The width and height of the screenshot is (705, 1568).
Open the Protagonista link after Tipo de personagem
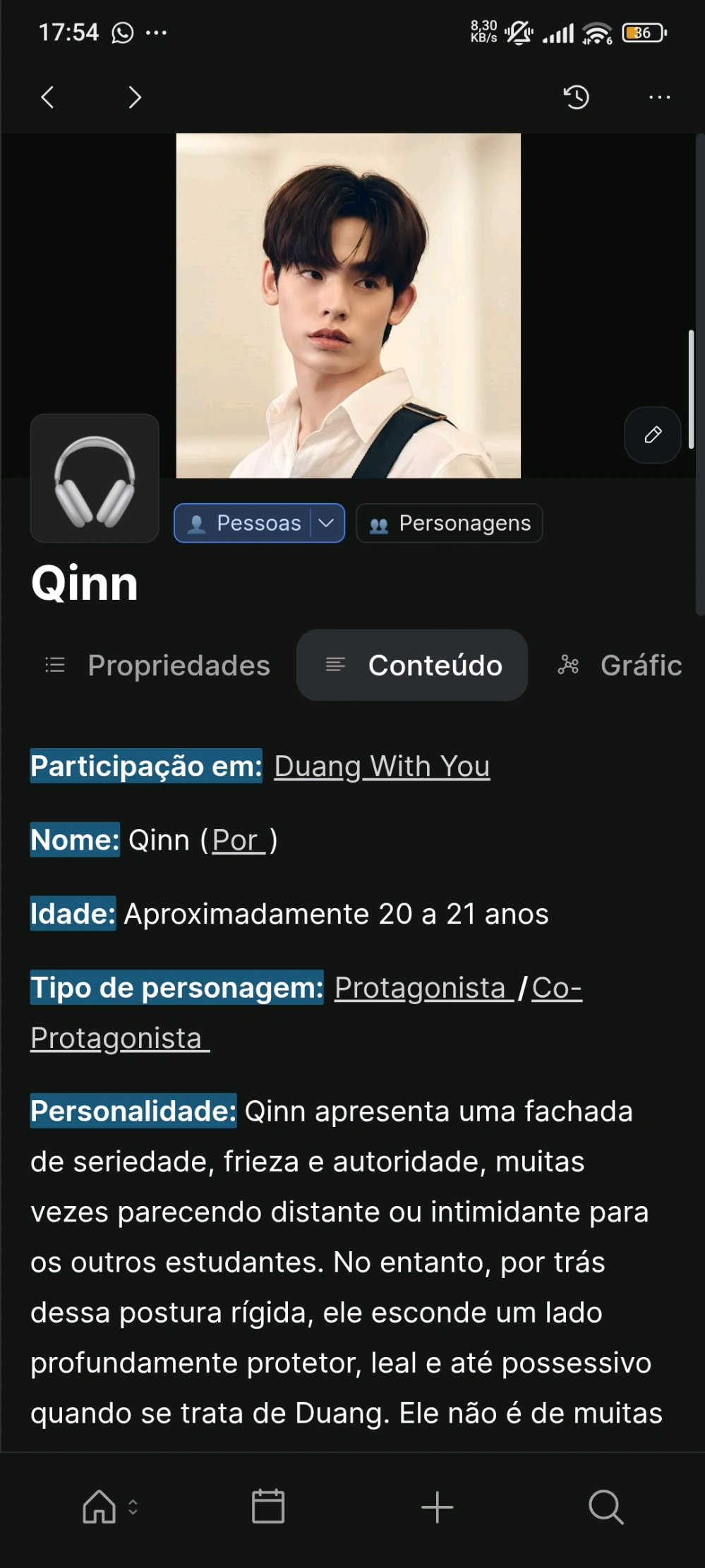421,988
